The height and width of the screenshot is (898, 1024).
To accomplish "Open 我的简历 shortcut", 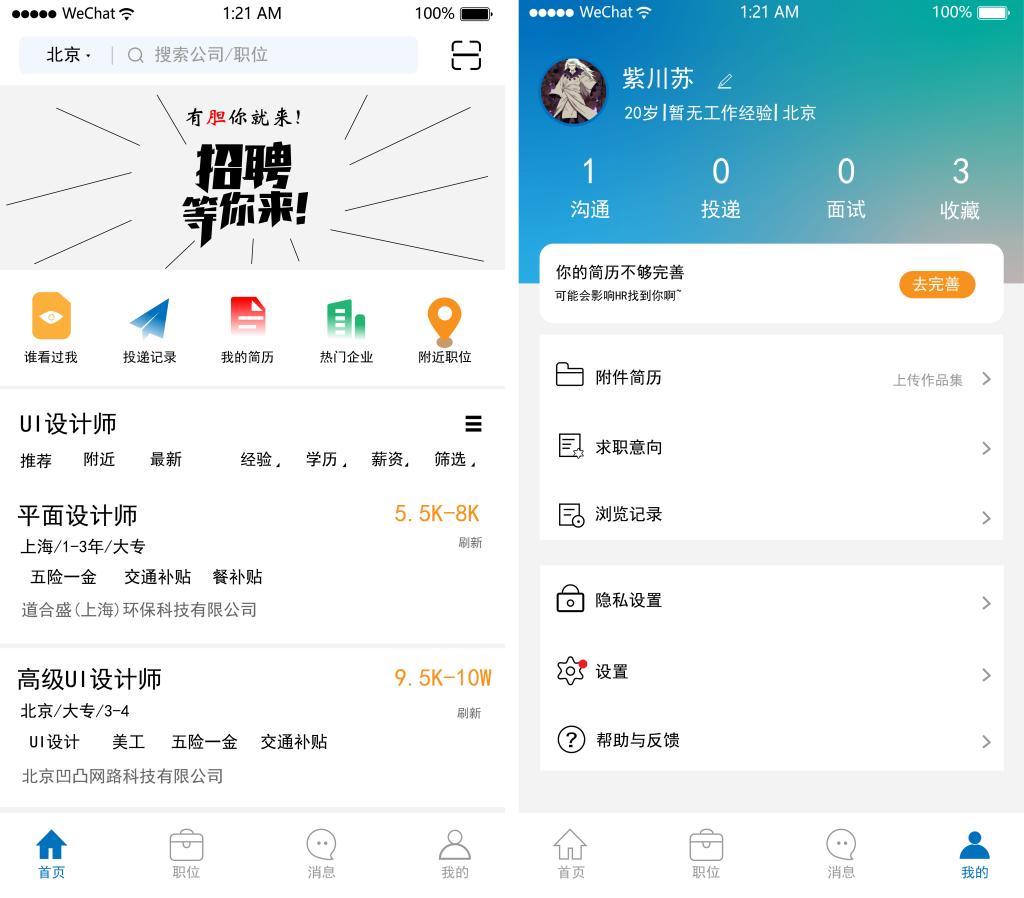I will click(247, 328).
